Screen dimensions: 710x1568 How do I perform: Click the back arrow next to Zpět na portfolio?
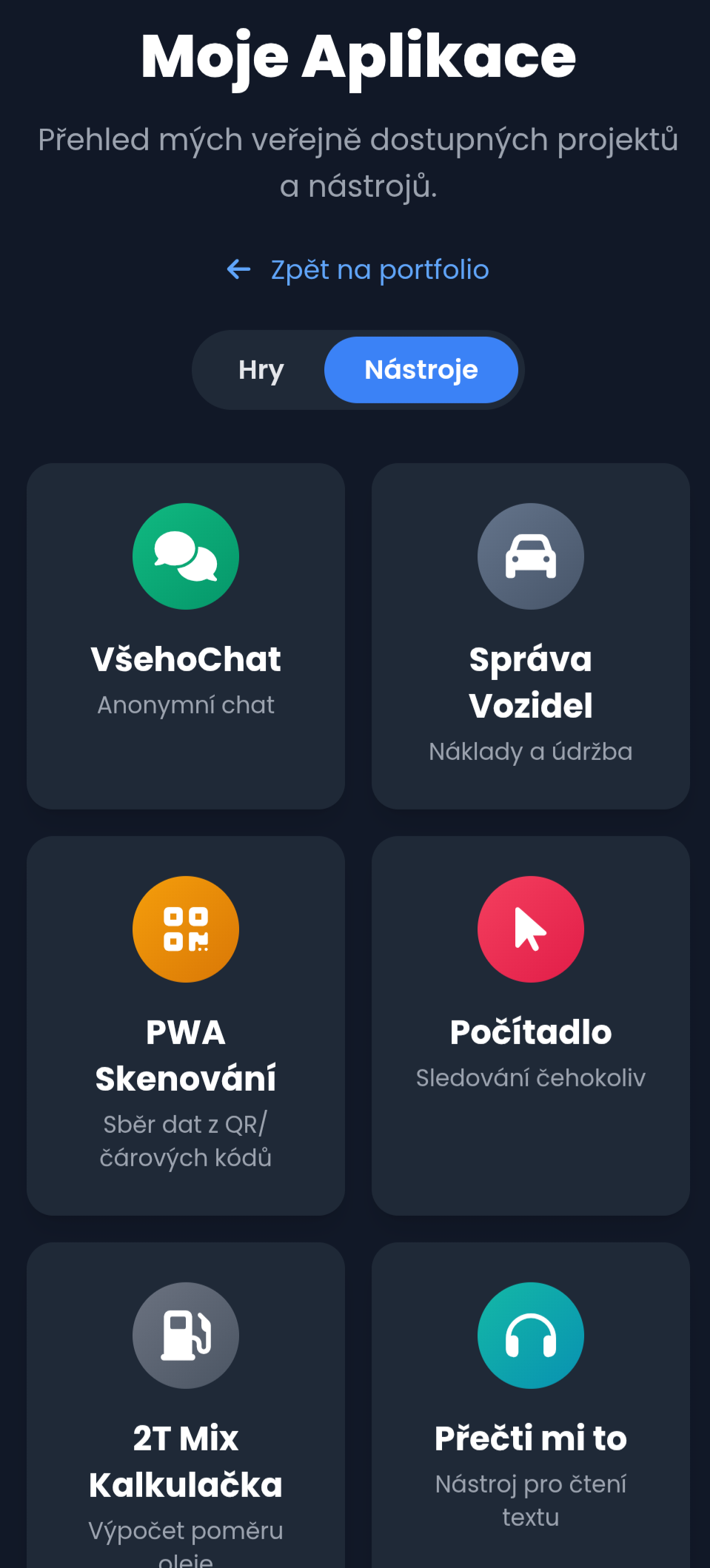pos(238,269)
